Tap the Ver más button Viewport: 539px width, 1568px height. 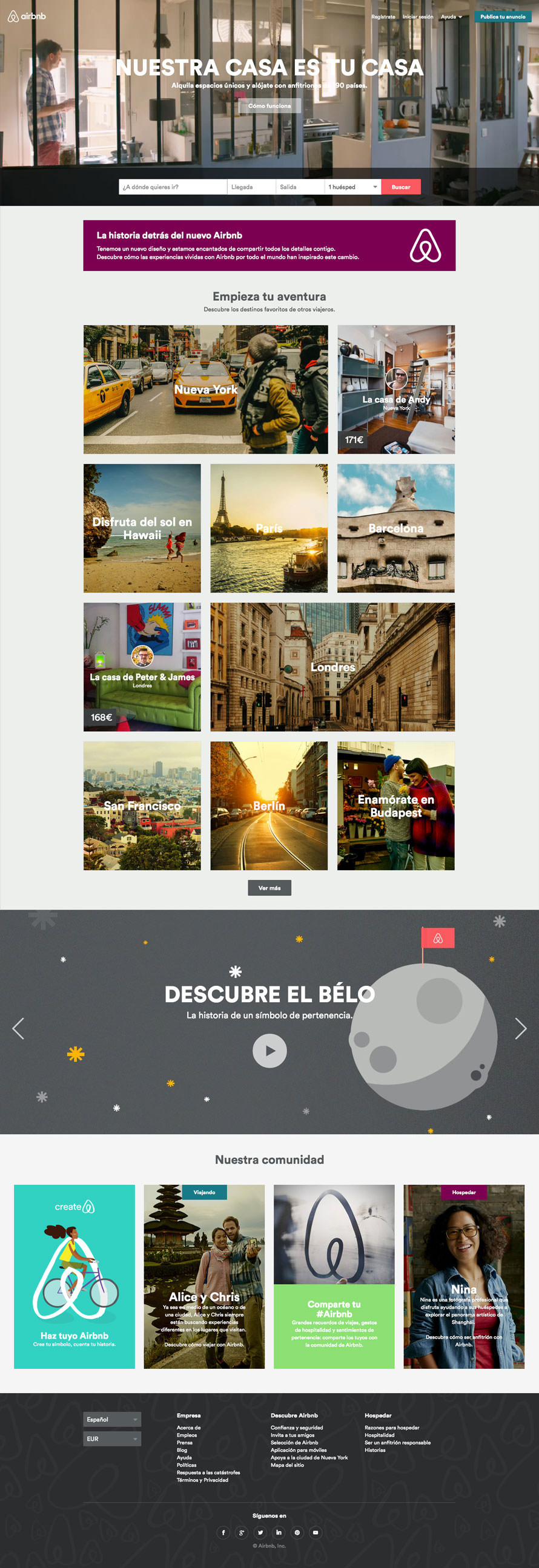pos(269,887)
